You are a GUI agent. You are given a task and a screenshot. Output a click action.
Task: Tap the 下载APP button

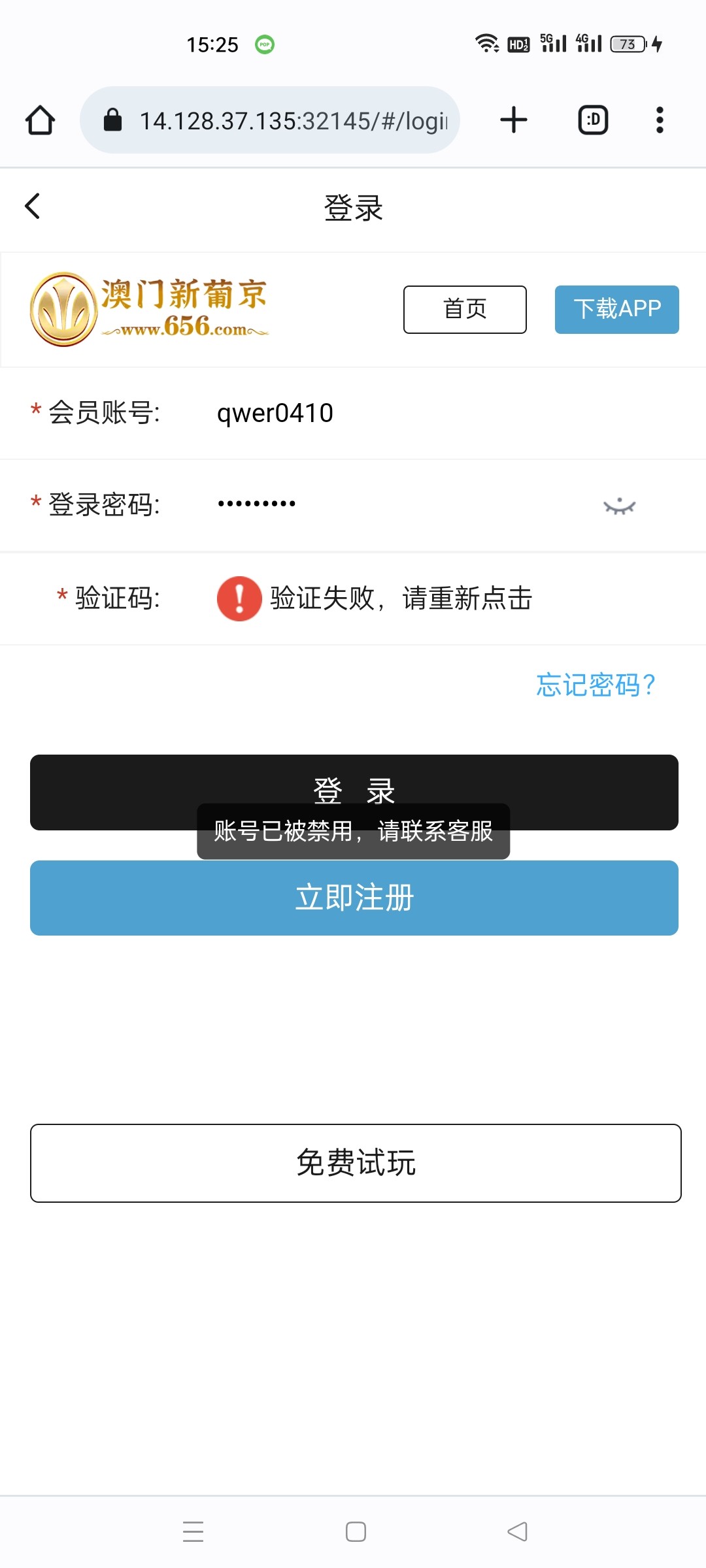tap(616, 309)
